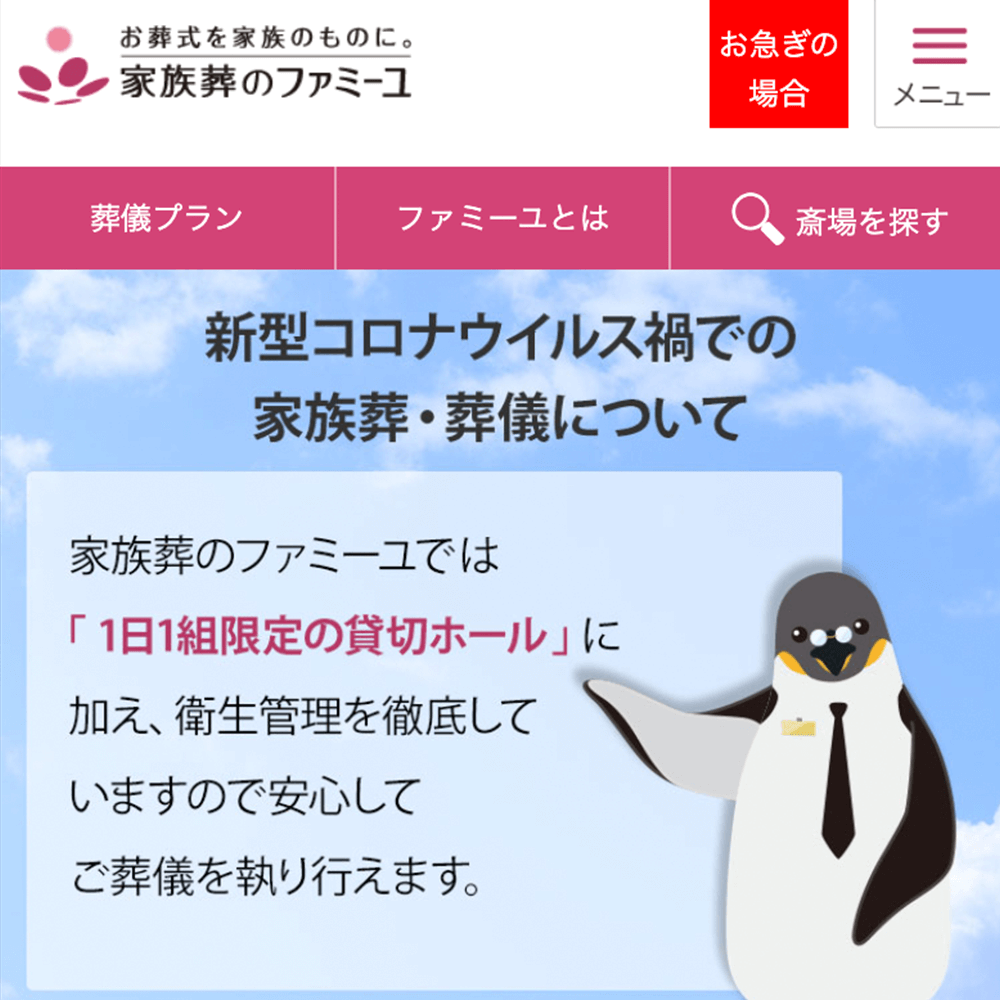The image size is (1000, 1000).
Task: Open the メニュー hamburger menu
Action: point(938,65)
